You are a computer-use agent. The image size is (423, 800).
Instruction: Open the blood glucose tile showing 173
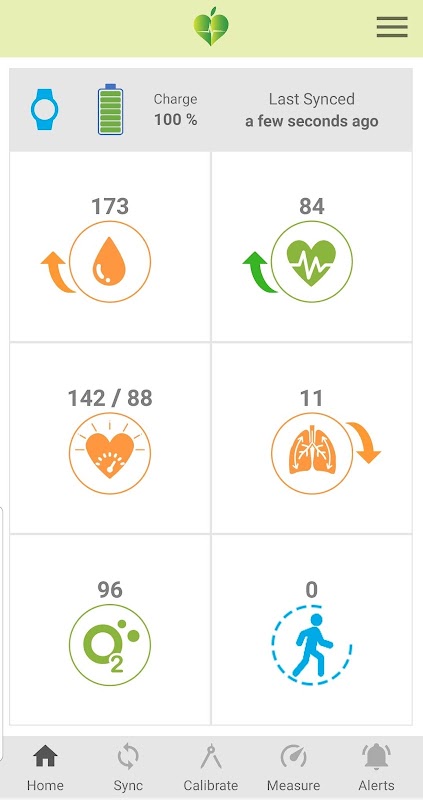[x=110, y=246]
